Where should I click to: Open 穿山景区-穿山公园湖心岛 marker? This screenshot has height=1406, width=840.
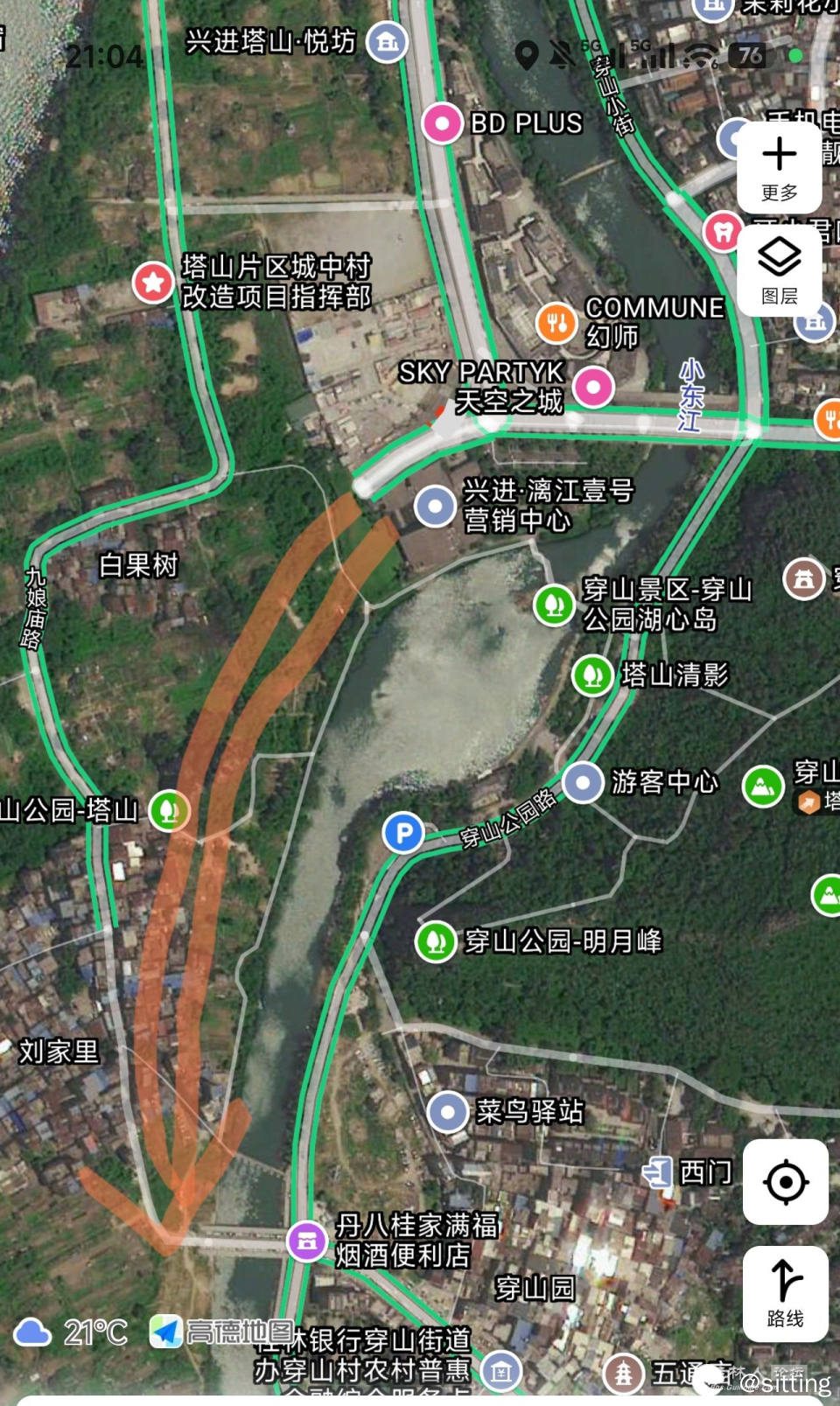[554, 604]
